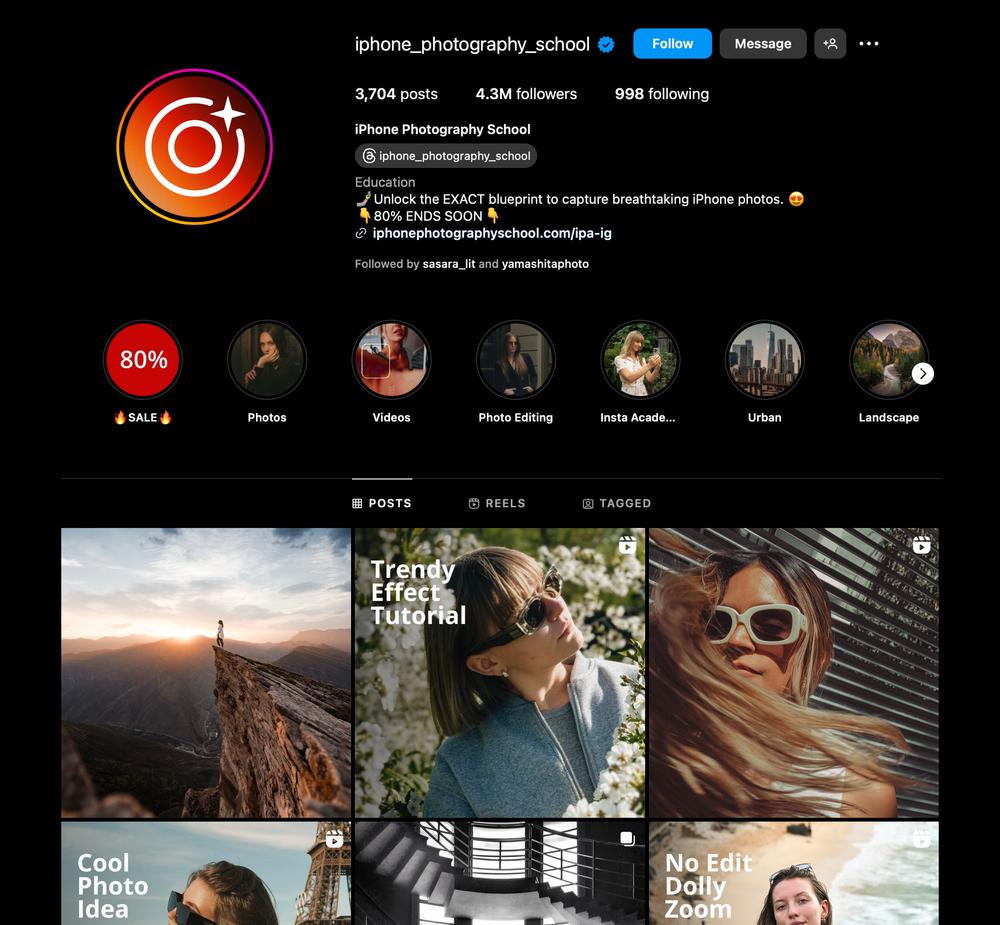Open the Trendy Effect Tutorial reel
The image size is (1000, 925).
[499, 672]
